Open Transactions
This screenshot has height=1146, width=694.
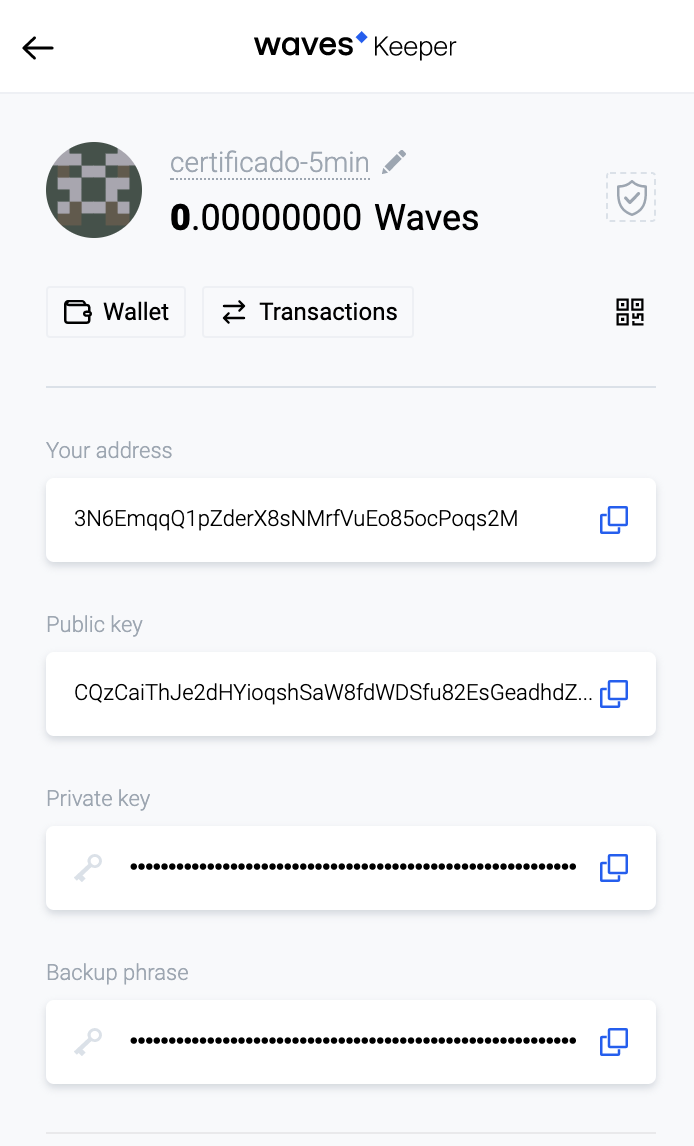coord(308,312)
